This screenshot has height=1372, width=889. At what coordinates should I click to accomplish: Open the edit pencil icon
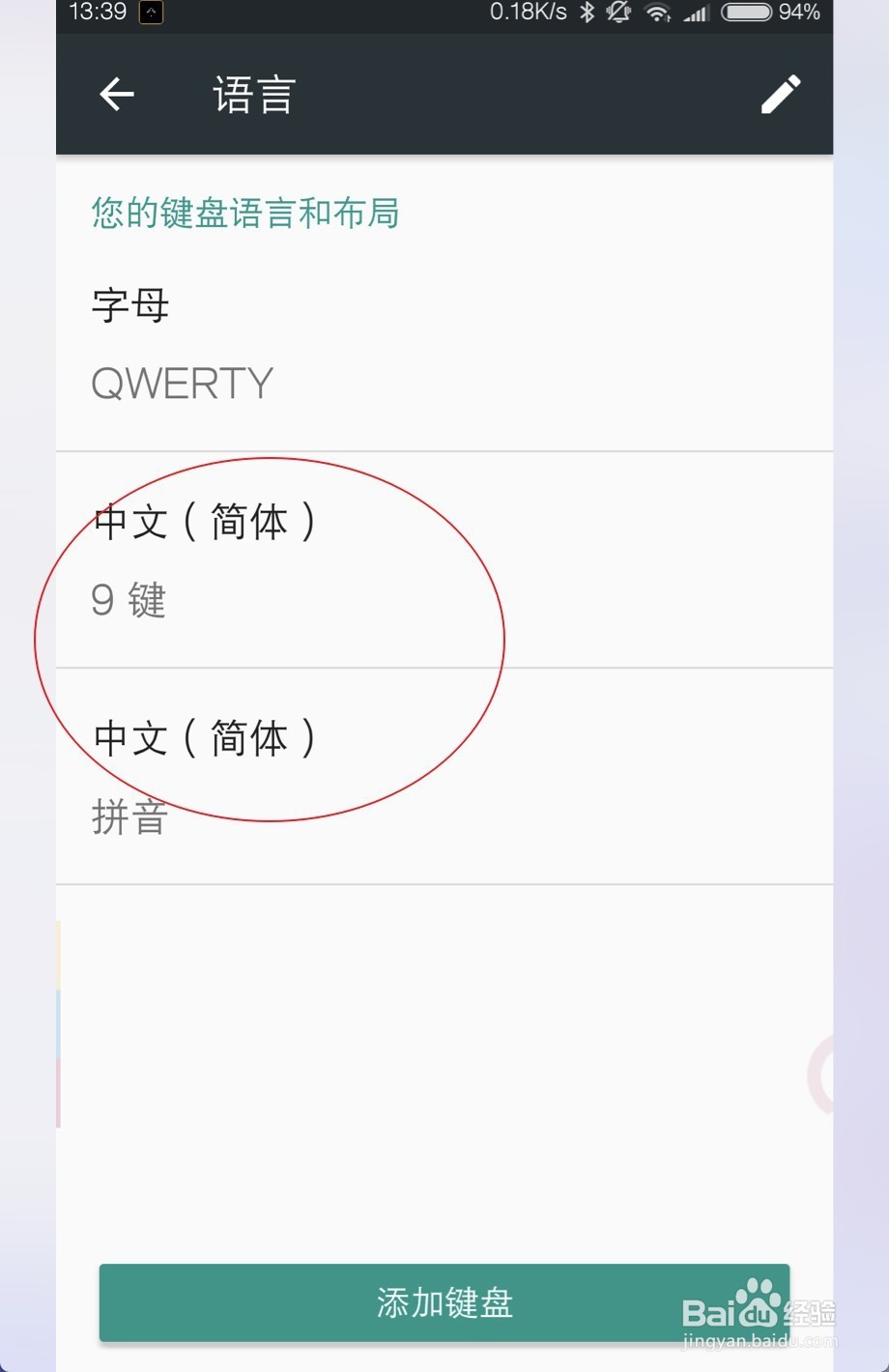[780, 94]
